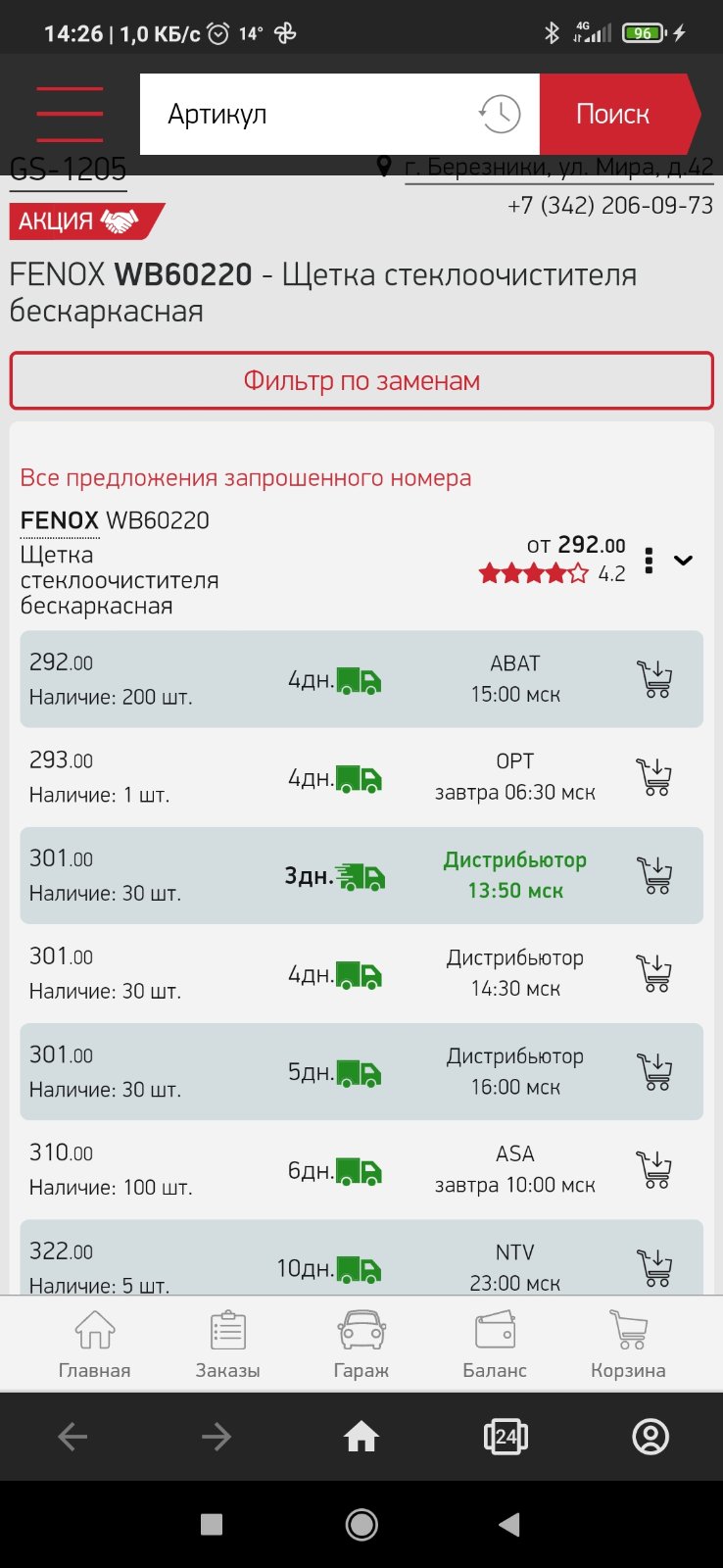This screenshot has width=723, height=1568.
Task: Open browser tabs counter showing 24
Action: click(x=506, y=1437)
